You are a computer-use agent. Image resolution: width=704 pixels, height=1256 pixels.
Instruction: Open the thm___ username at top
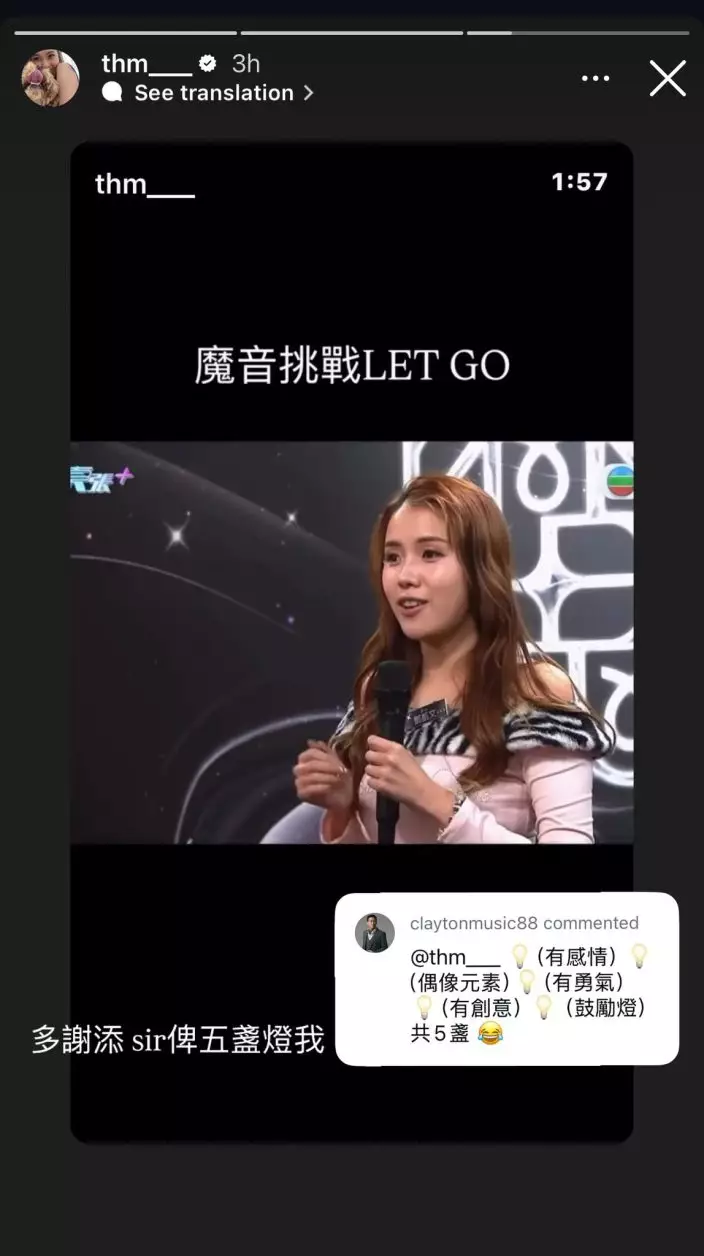(146, 64)
